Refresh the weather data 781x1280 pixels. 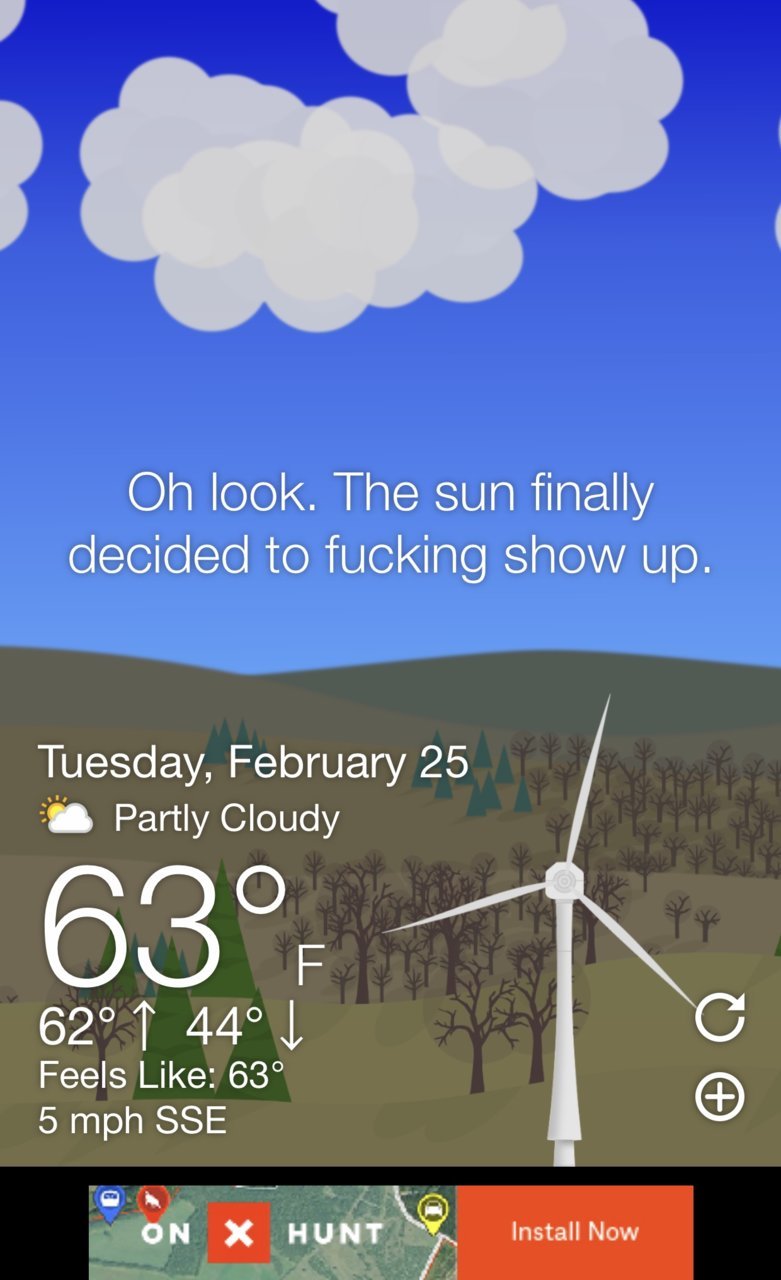coord(720,1018)
